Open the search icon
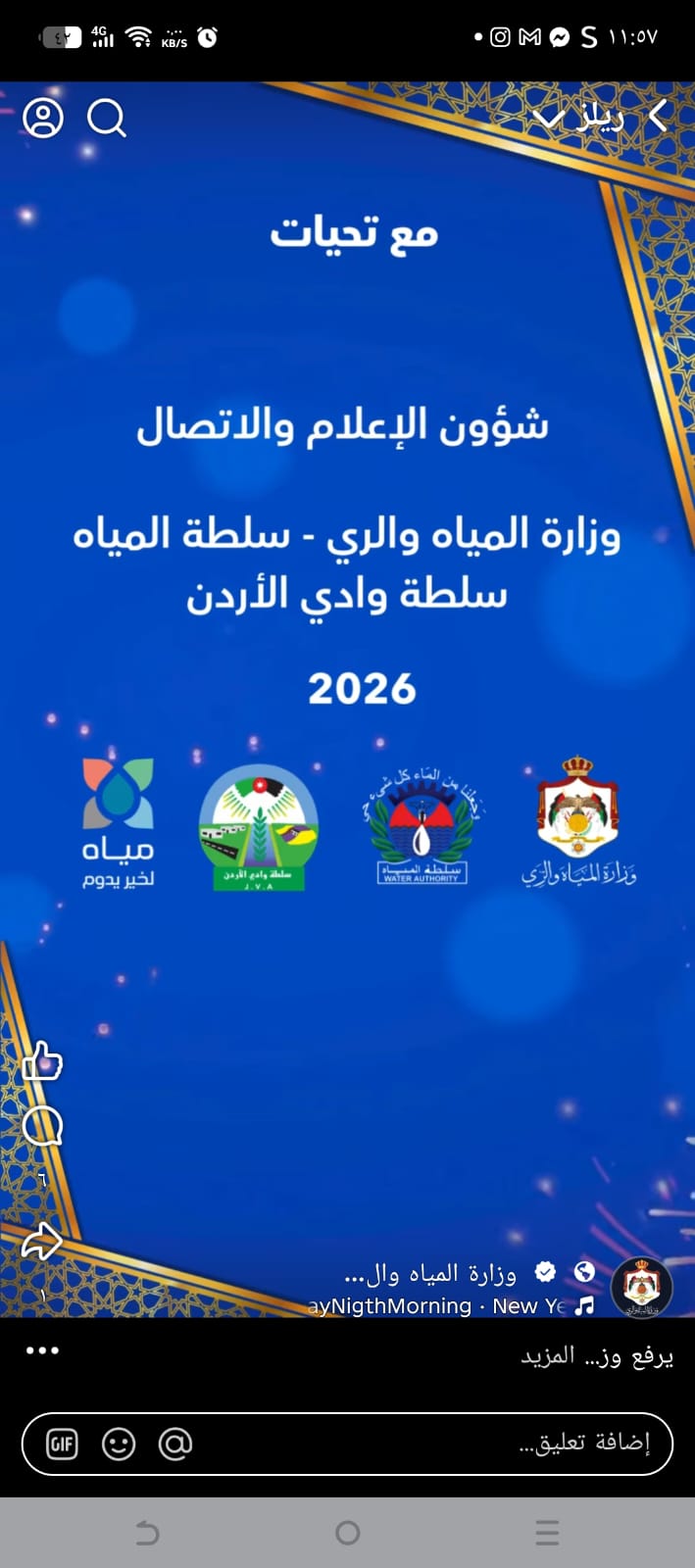Screen dimensions: 695x1568 tap(106, 119)
